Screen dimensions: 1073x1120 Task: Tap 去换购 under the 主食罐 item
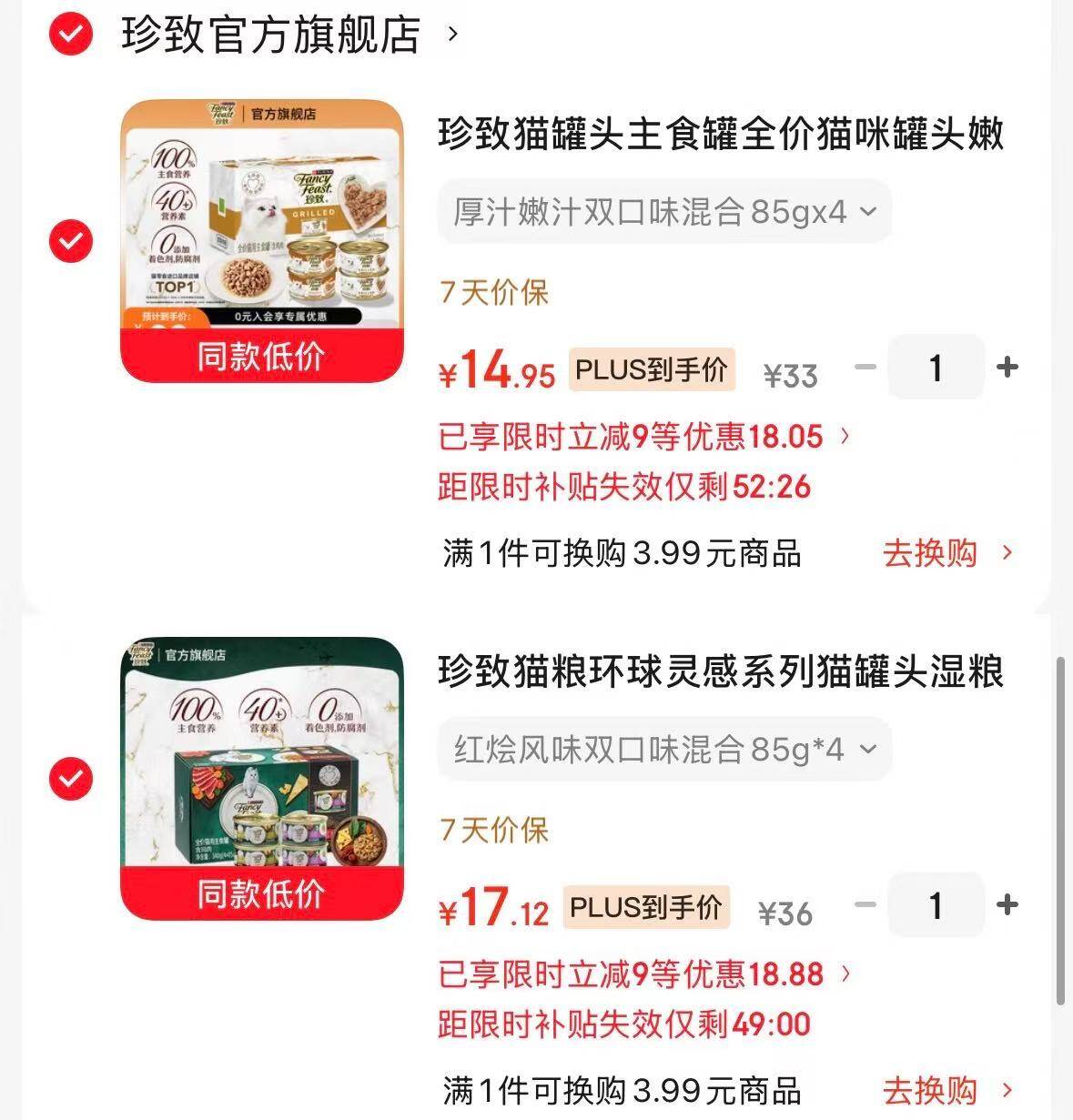coord(947,553)
